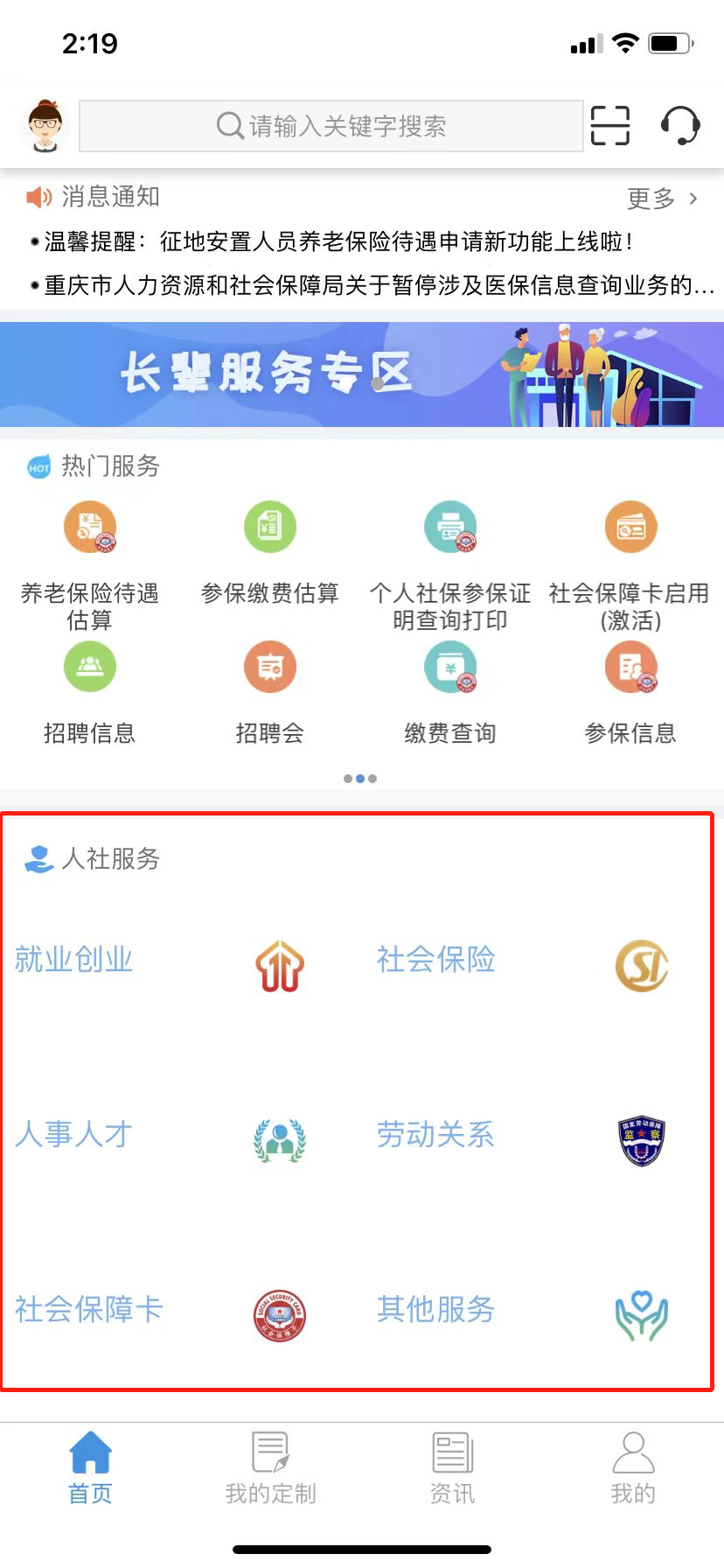View more message notifications
The width and height of the screenshot is (724, 1568).
coord(663,199)
